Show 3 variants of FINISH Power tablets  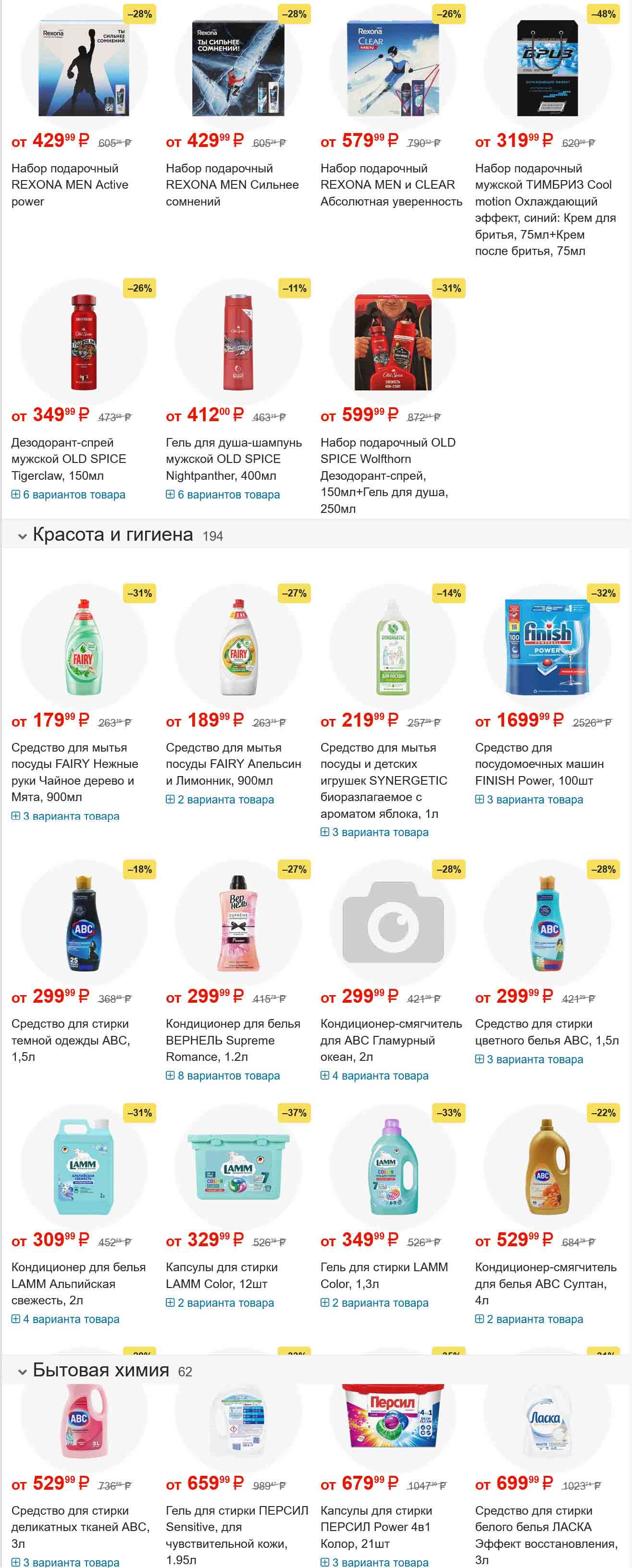529,800
